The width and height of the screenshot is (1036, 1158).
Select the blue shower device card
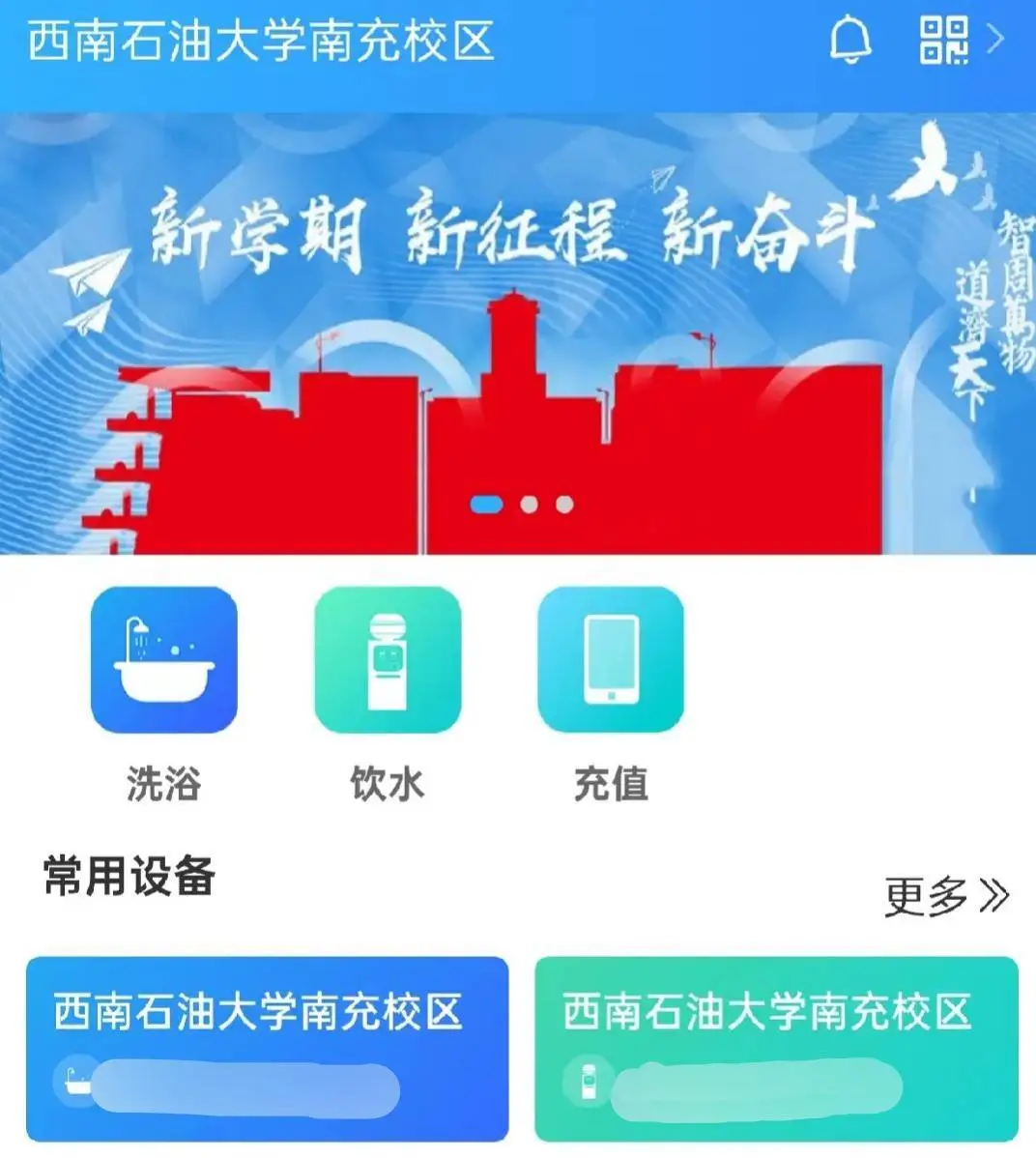[x=267, y=1050]
